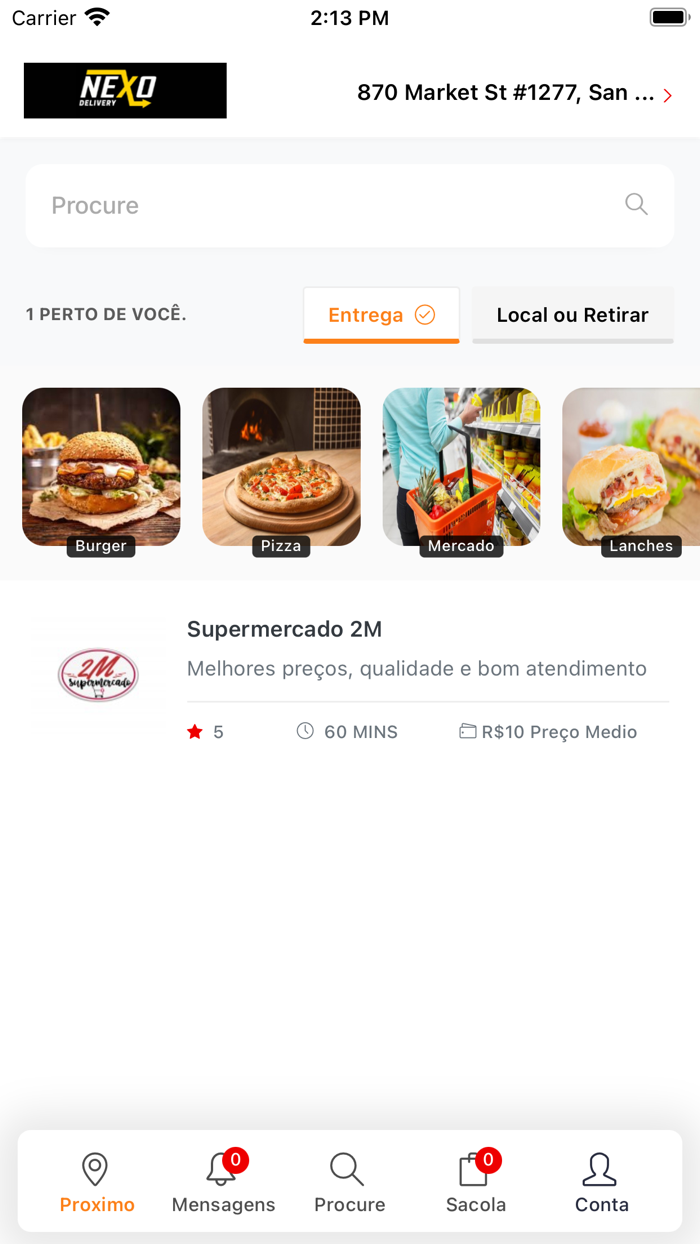700x1244 pixels.
Task: Open the Mensagens tab
Action: click(x=223, y=1182)
